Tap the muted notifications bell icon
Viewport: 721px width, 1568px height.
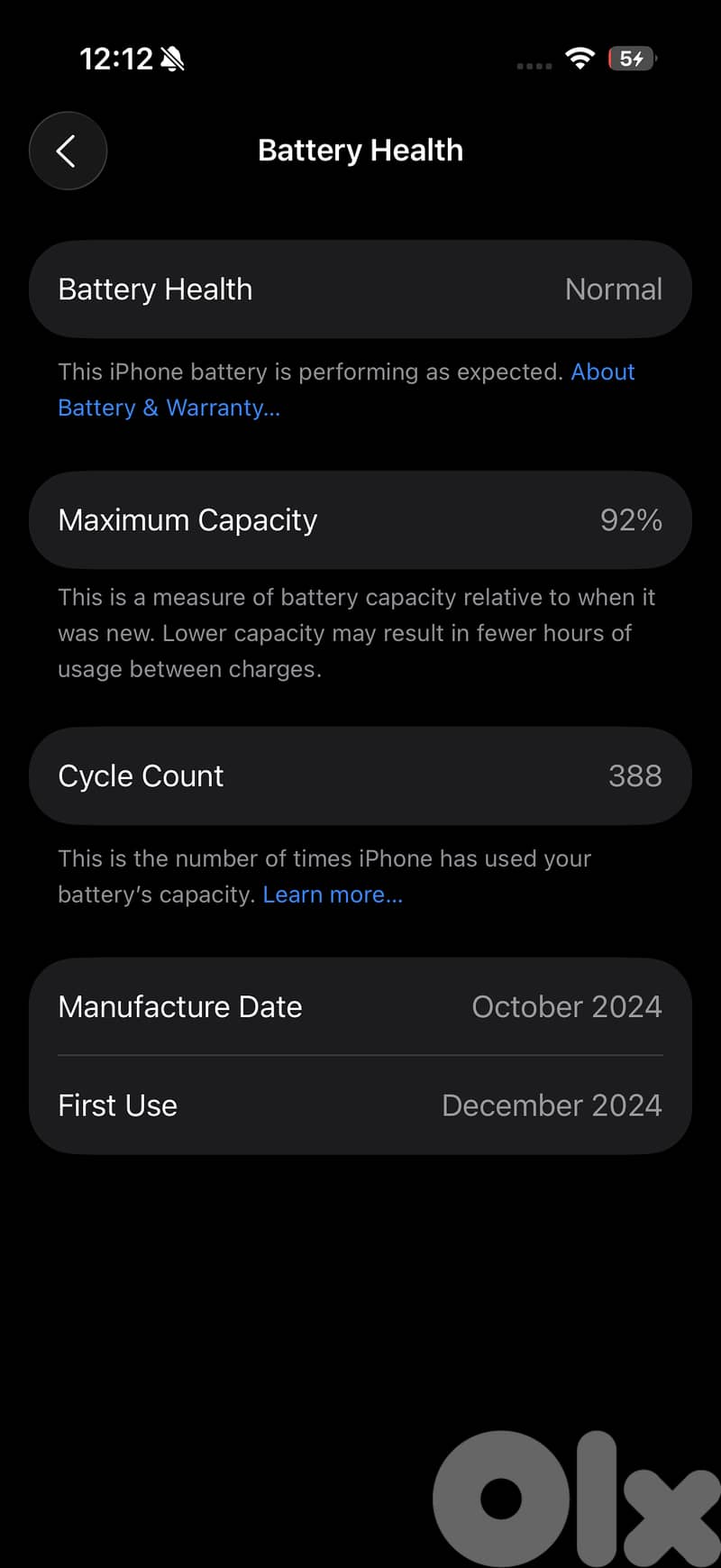173,57
